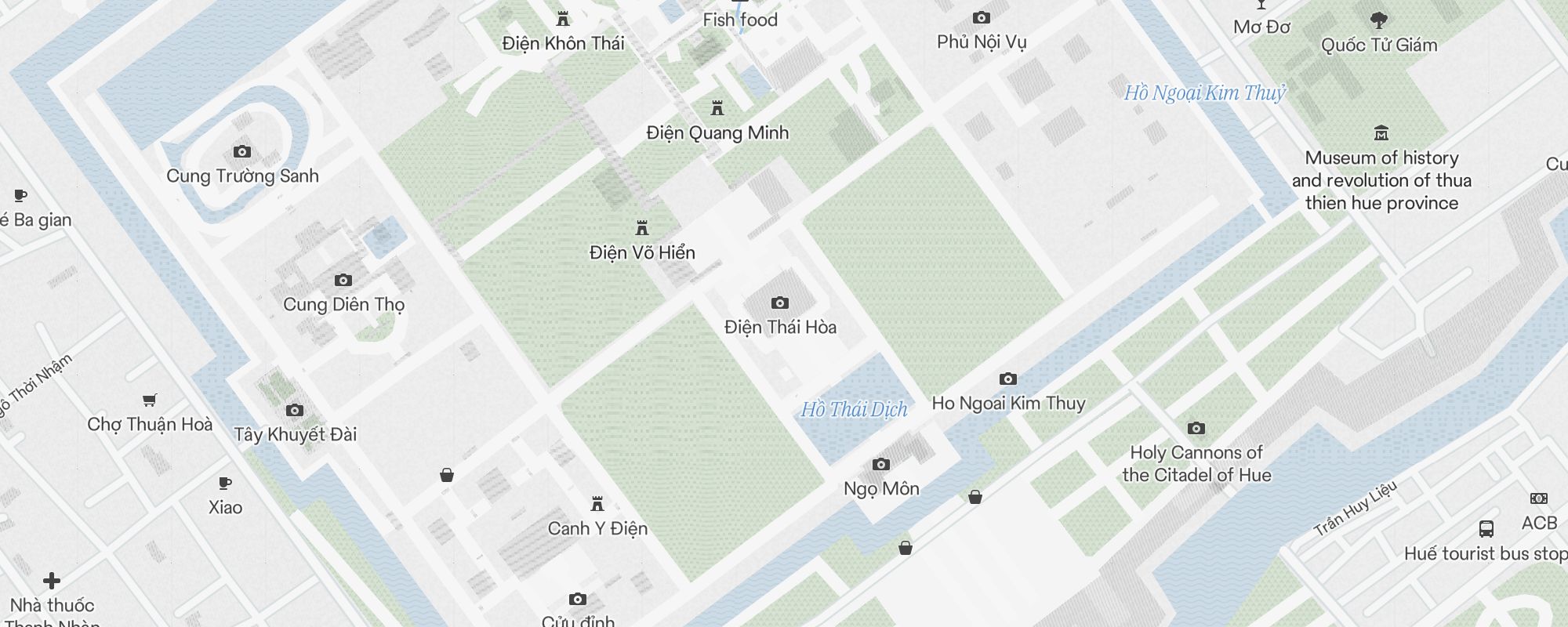
Task: Open the Điện Khôn Thái landmark
Action: [x=563, y=20]
